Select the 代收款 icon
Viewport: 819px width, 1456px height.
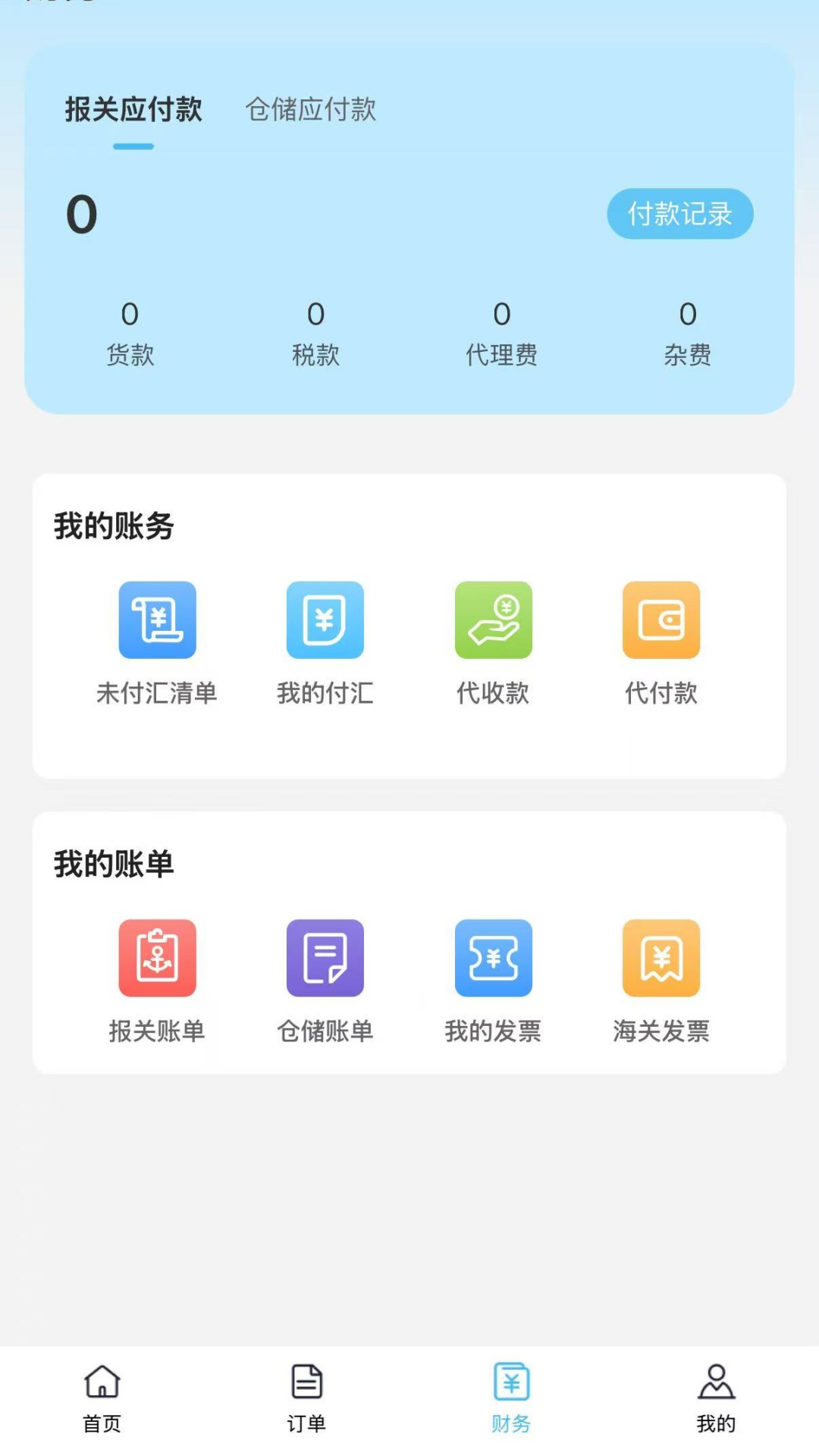493,620
